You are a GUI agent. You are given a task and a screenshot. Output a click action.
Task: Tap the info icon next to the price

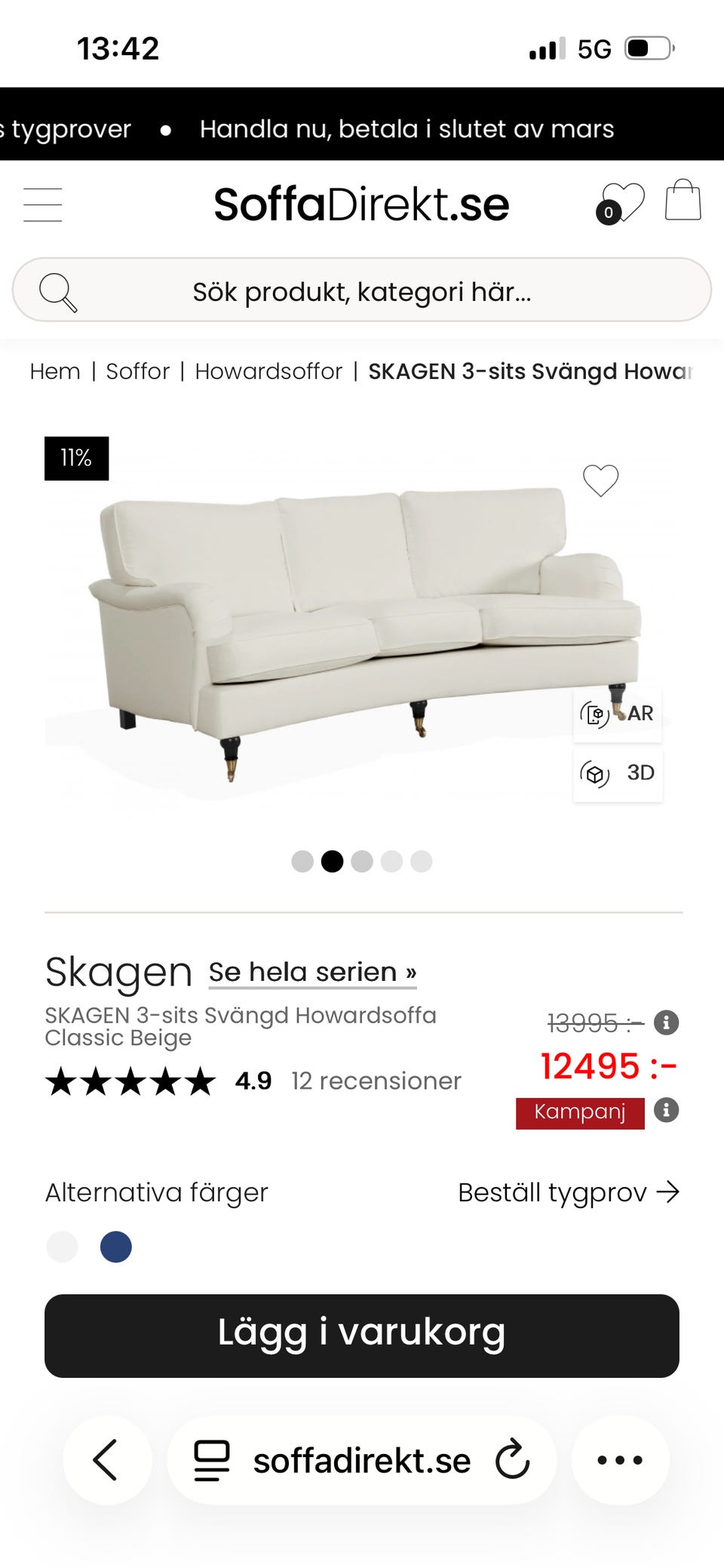[x=667, y=1023]
